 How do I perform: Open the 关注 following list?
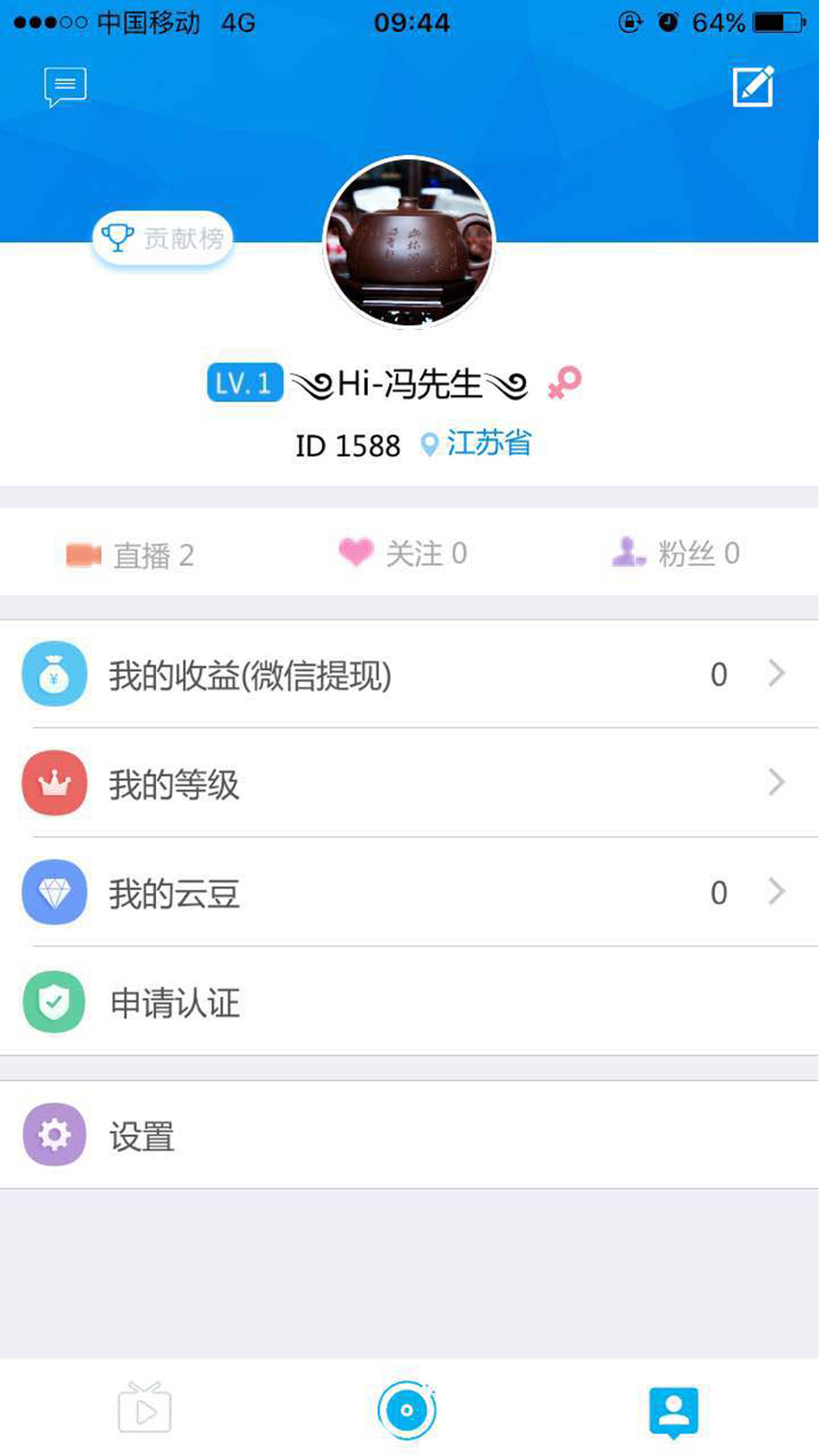404,553
